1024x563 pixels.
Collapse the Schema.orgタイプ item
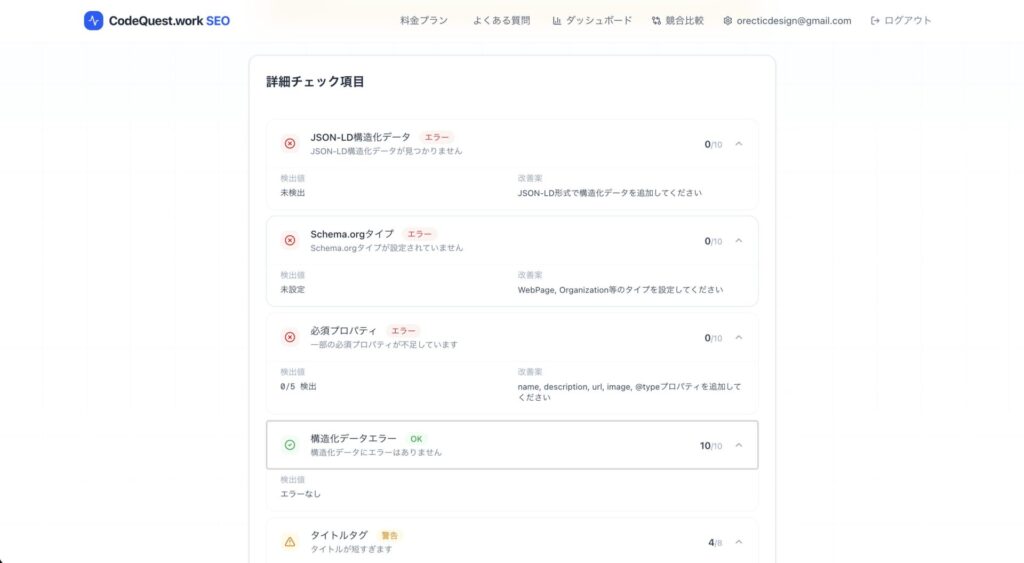click(739, 241)
